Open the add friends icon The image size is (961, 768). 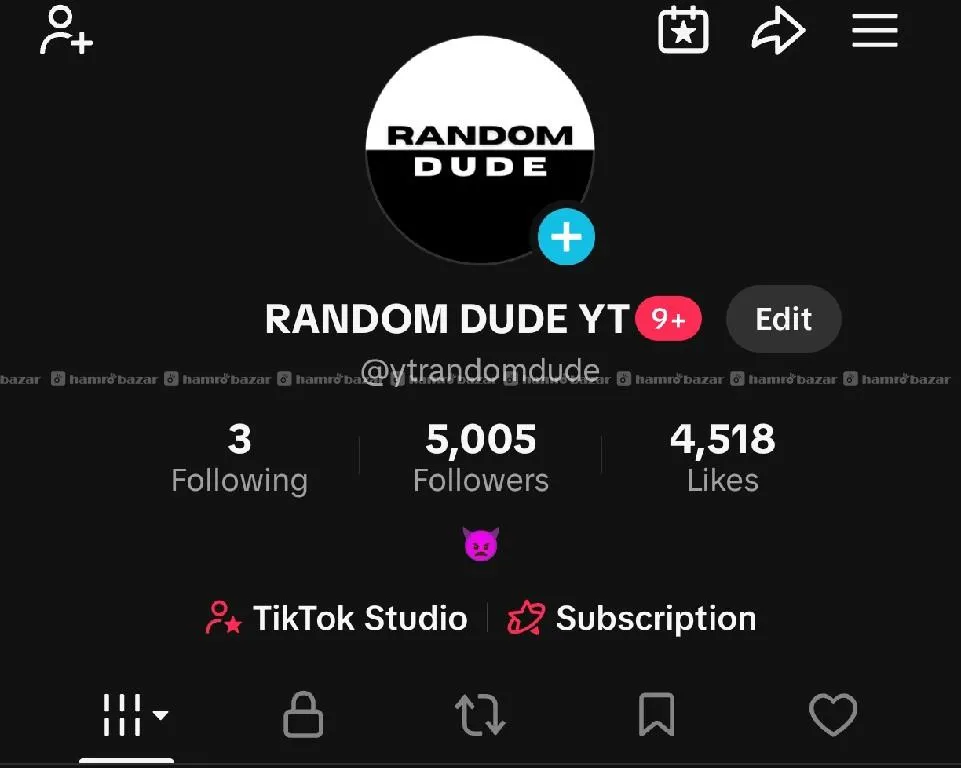pyautogui.click(x=66, y=30)
